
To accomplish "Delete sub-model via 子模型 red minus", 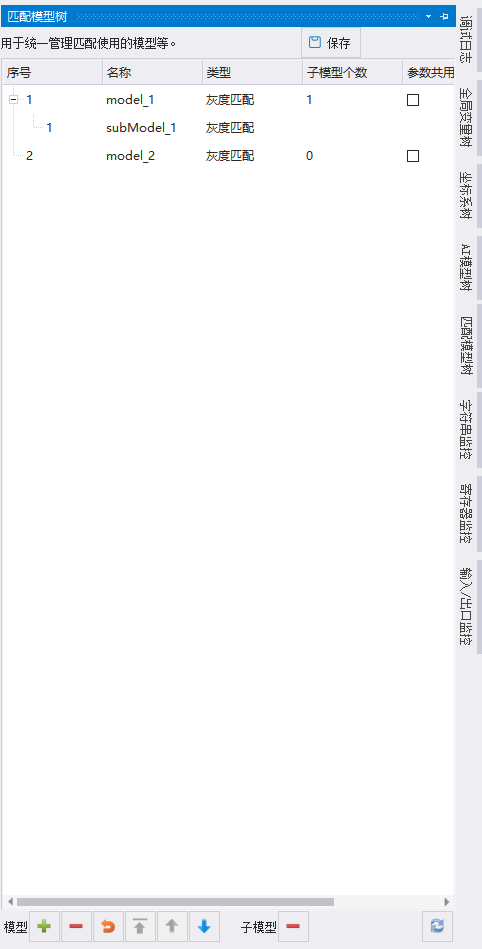I will (293, 927).
